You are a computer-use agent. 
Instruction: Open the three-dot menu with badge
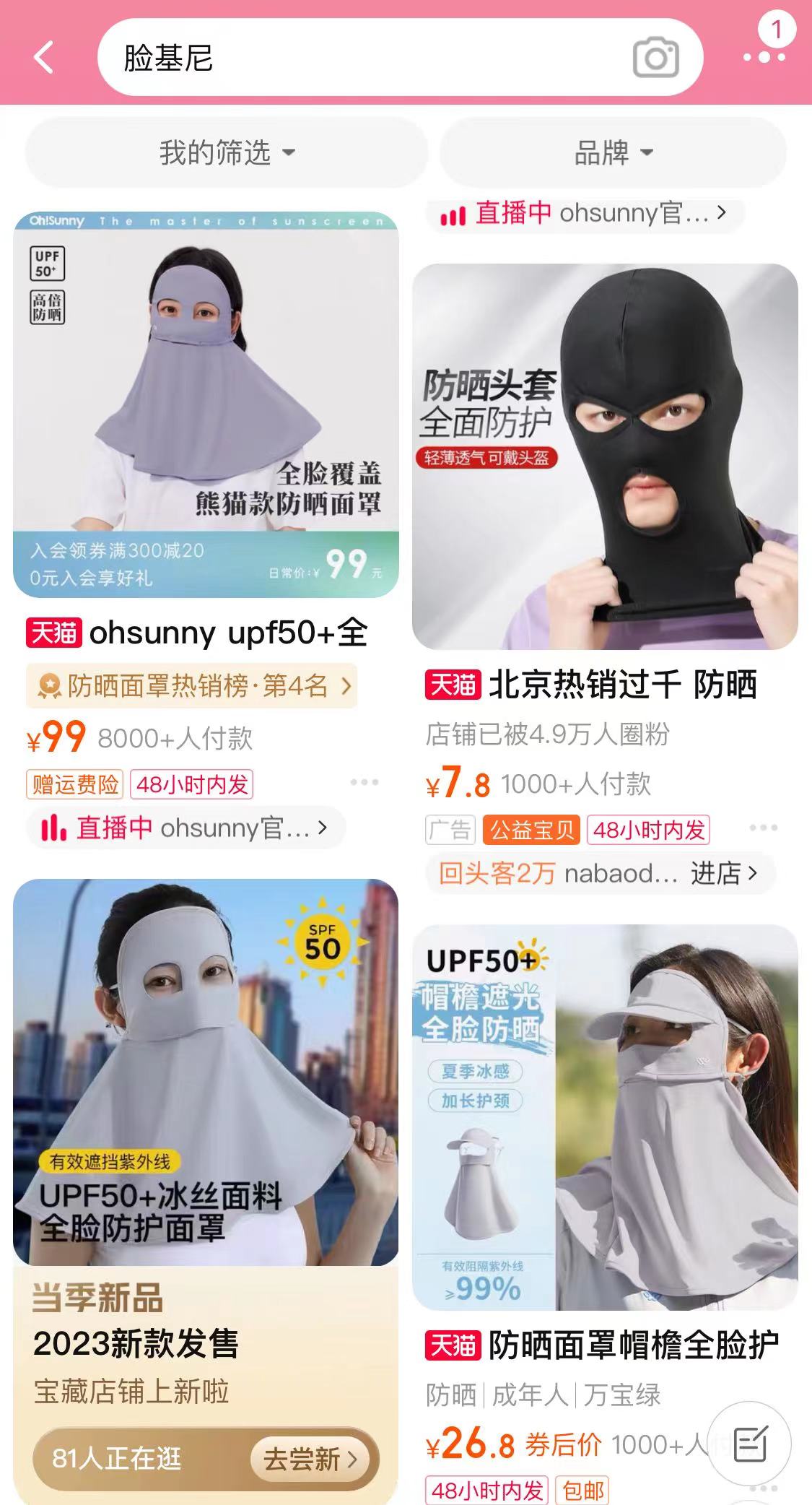pos(764,56)
